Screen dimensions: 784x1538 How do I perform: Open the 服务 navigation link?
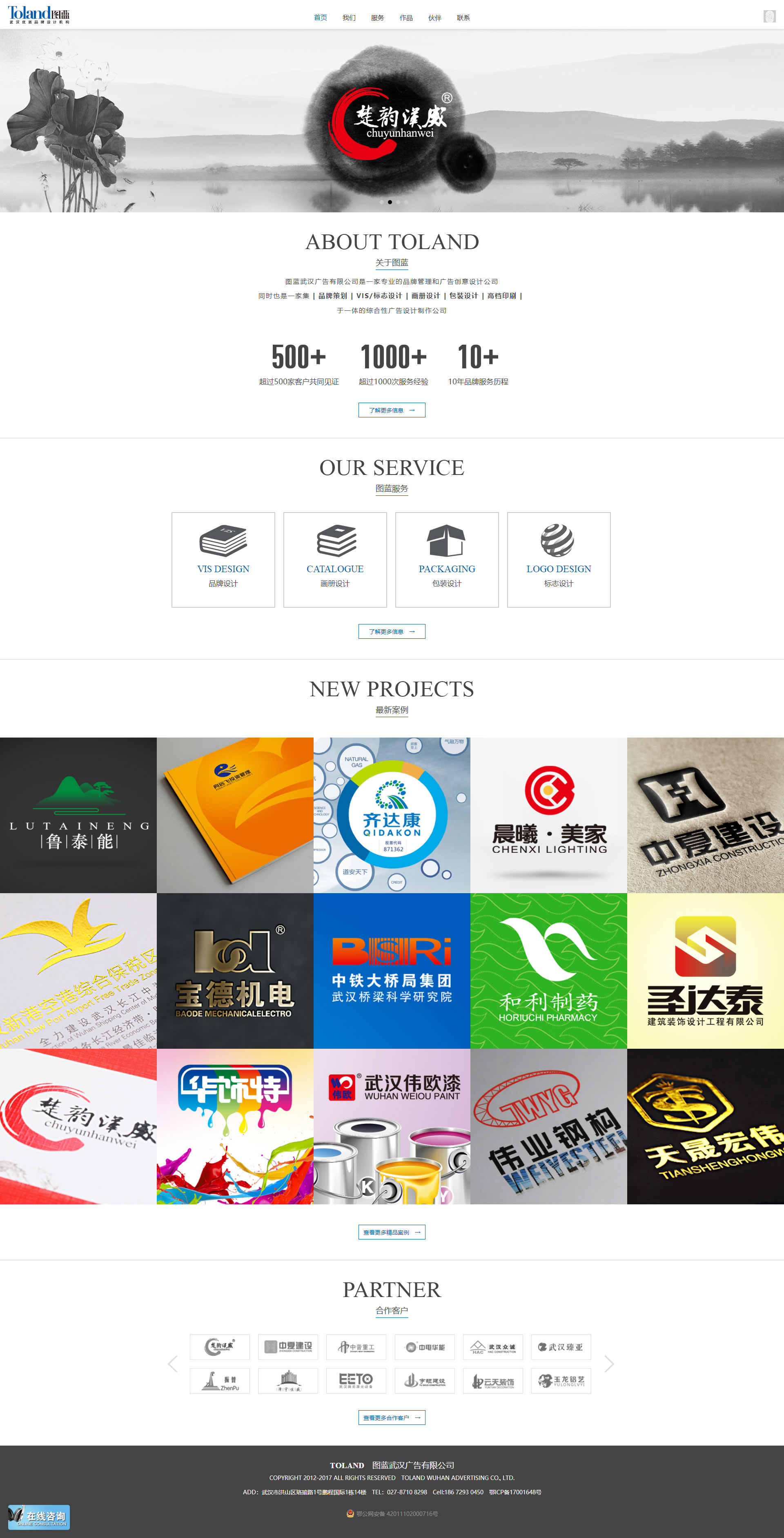[x=377, y=18]
